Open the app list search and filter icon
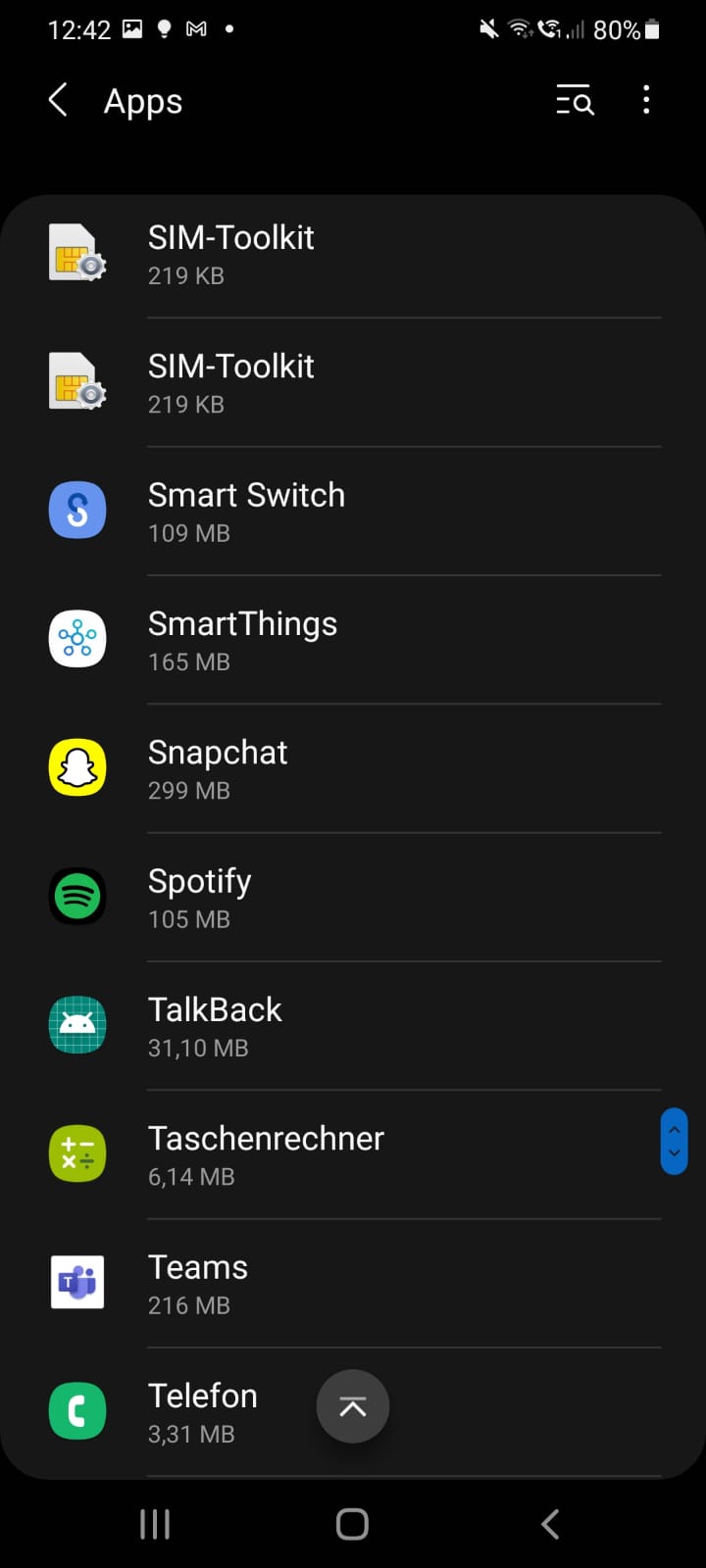The image size is (706, 1568). pyautogui.click(x=575, y=100)
